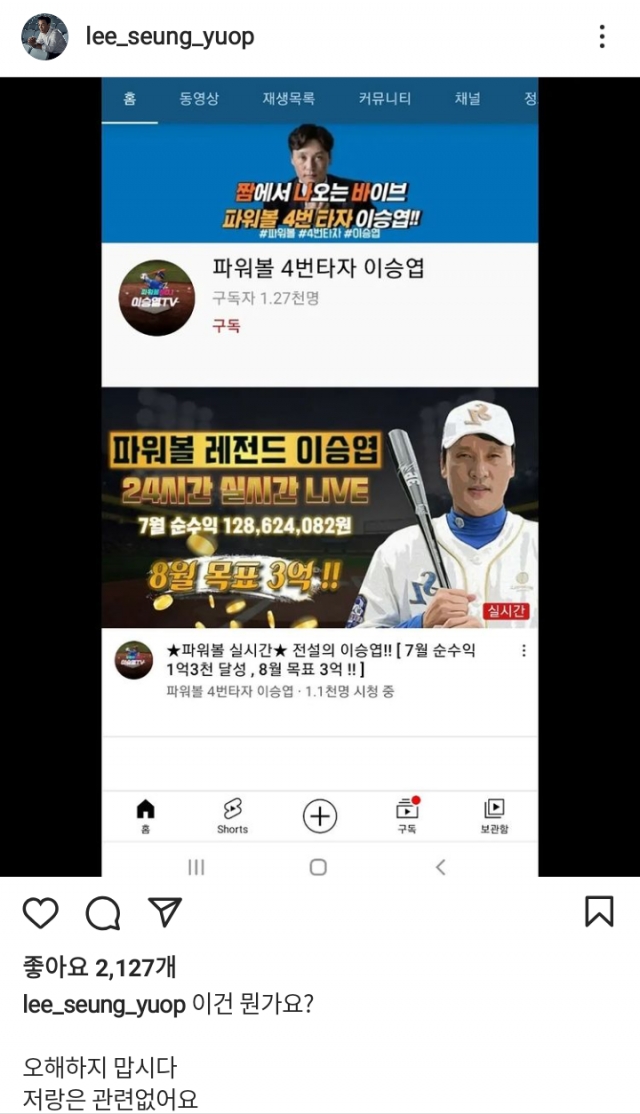Tap lee_seung_yuop username in the caption
Image resolution: width=640 pixels, height=1114 pixels.
(104, 1004)
